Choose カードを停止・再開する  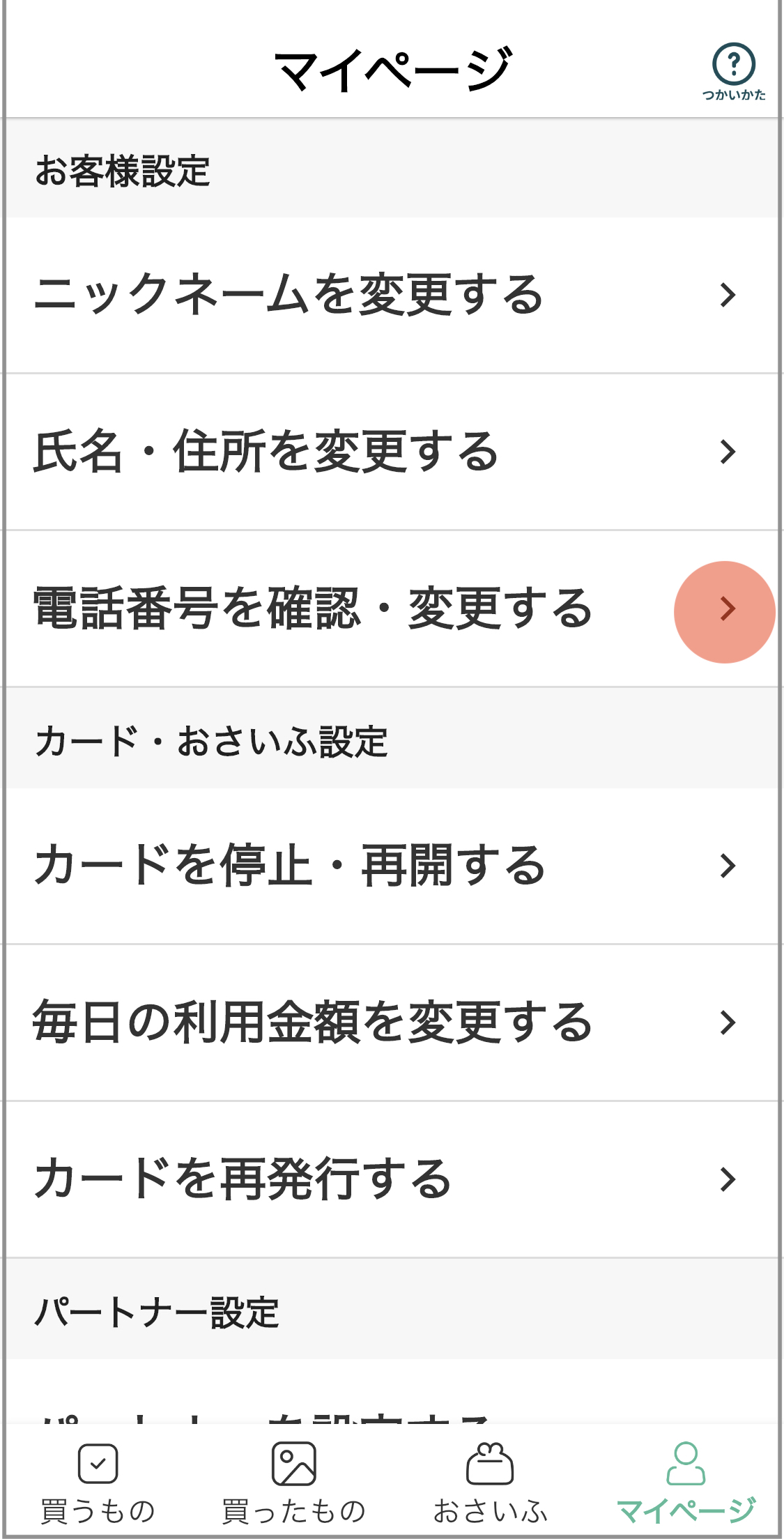[390, 866]
